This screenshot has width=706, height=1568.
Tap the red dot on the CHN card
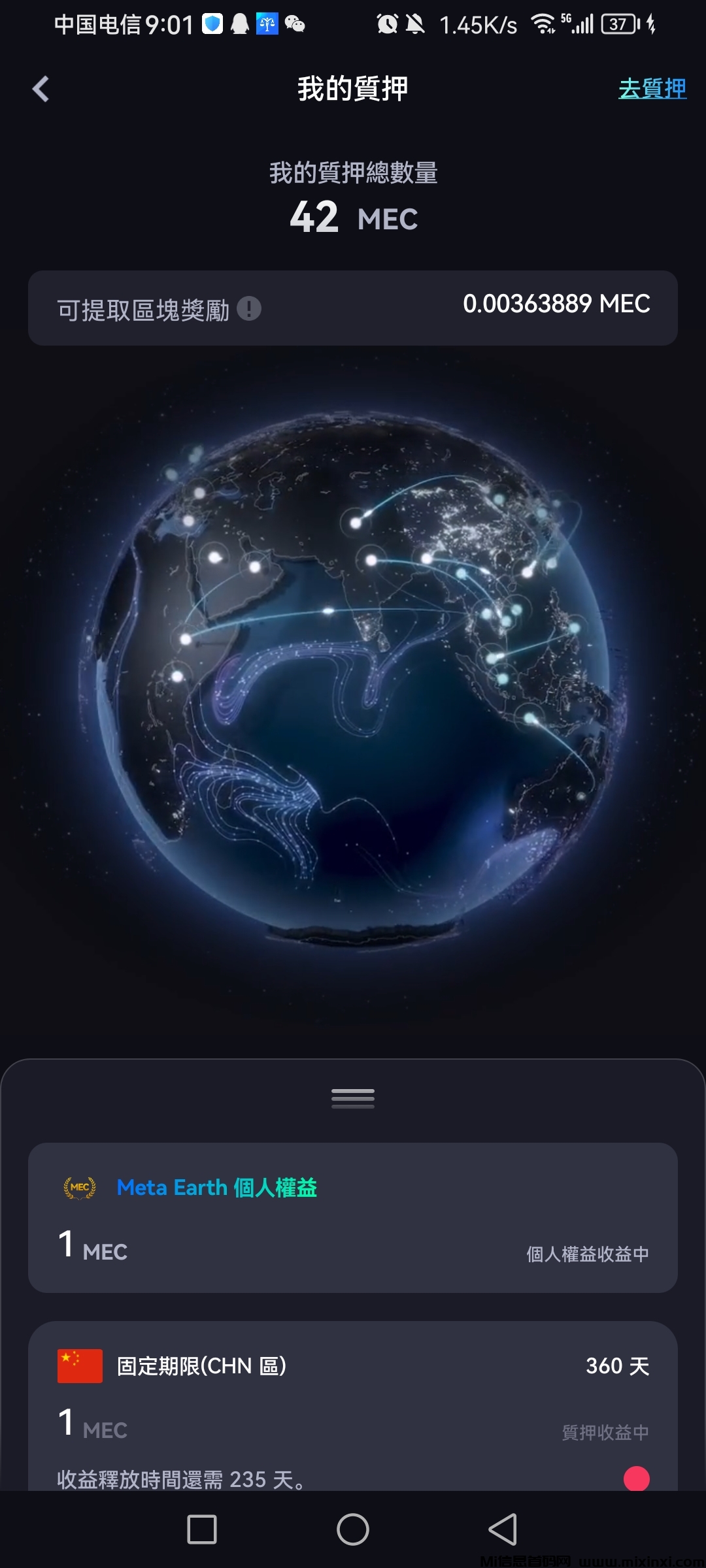pos(636,1478)
